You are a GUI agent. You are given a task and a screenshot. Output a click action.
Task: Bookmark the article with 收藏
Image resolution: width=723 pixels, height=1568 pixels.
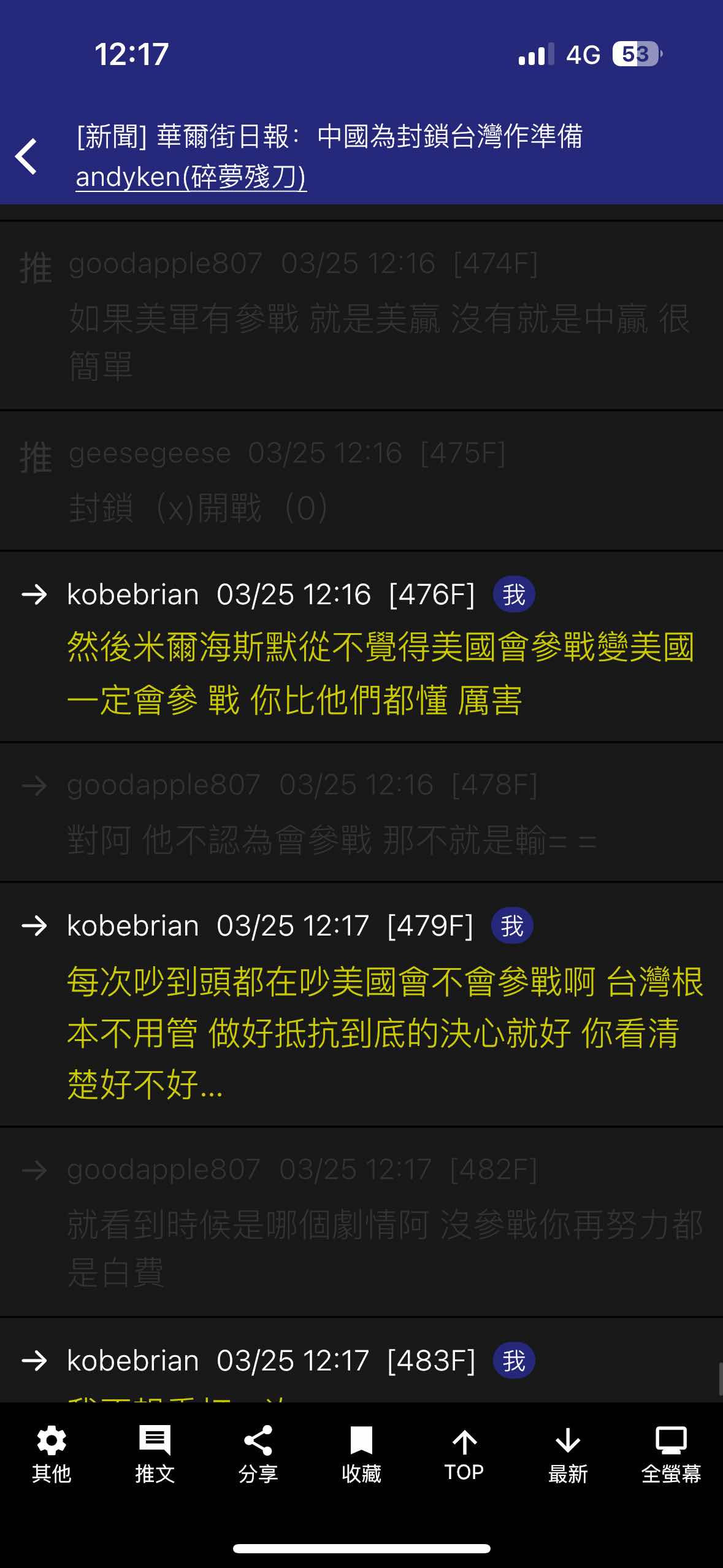click(361, 1455)
